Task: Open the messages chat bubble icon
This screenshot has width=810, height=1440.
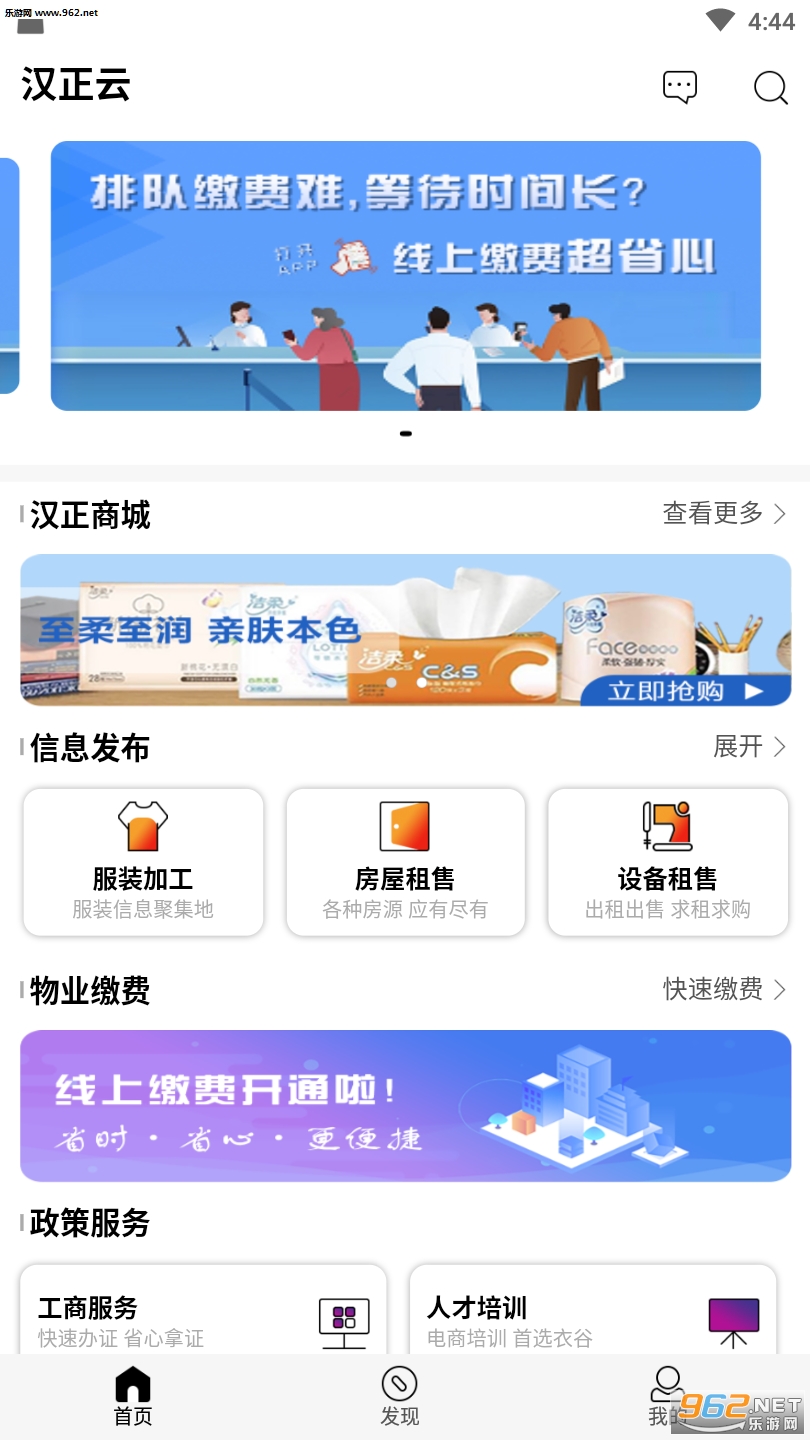Action: point(679,87)
